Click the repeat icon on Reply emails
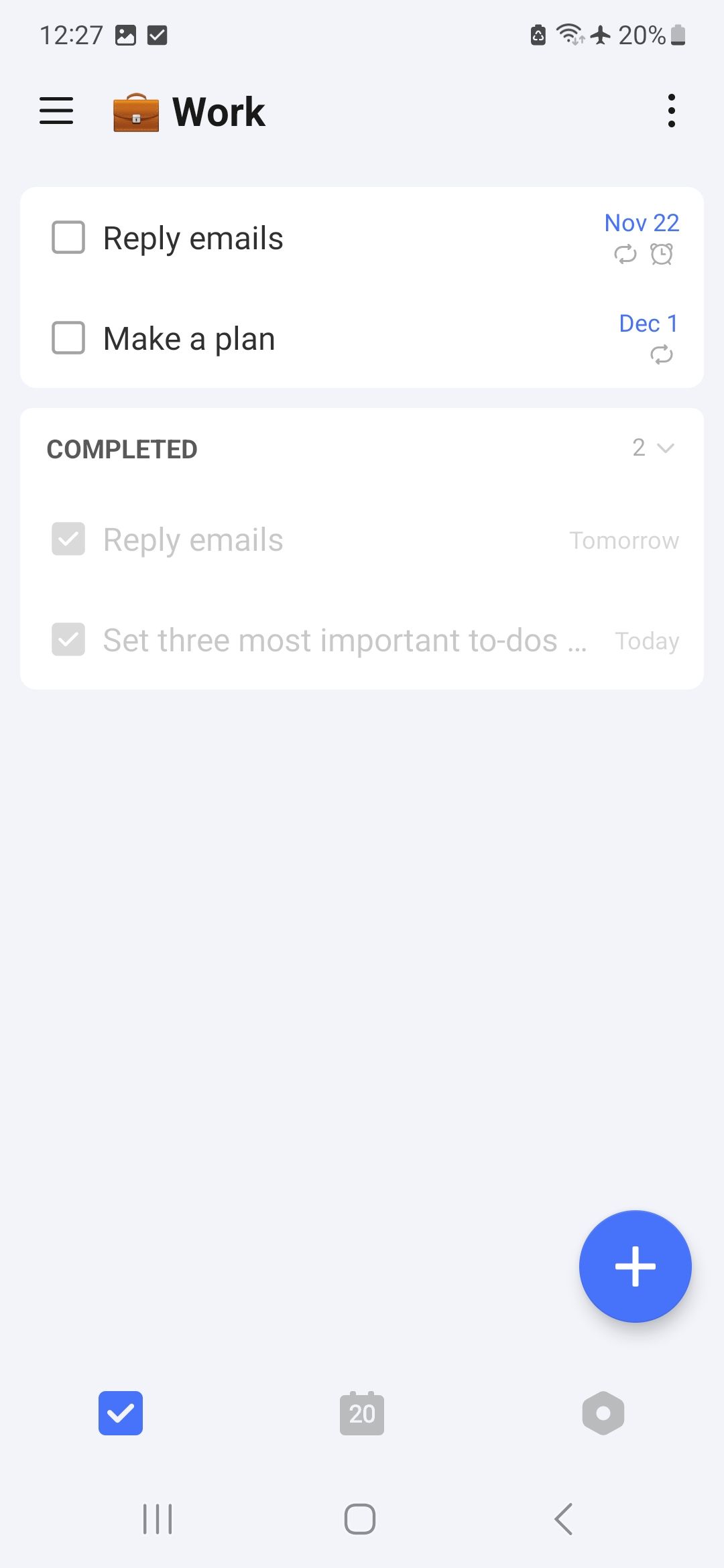Screen dimensions: 724x1568 [625, 255]
